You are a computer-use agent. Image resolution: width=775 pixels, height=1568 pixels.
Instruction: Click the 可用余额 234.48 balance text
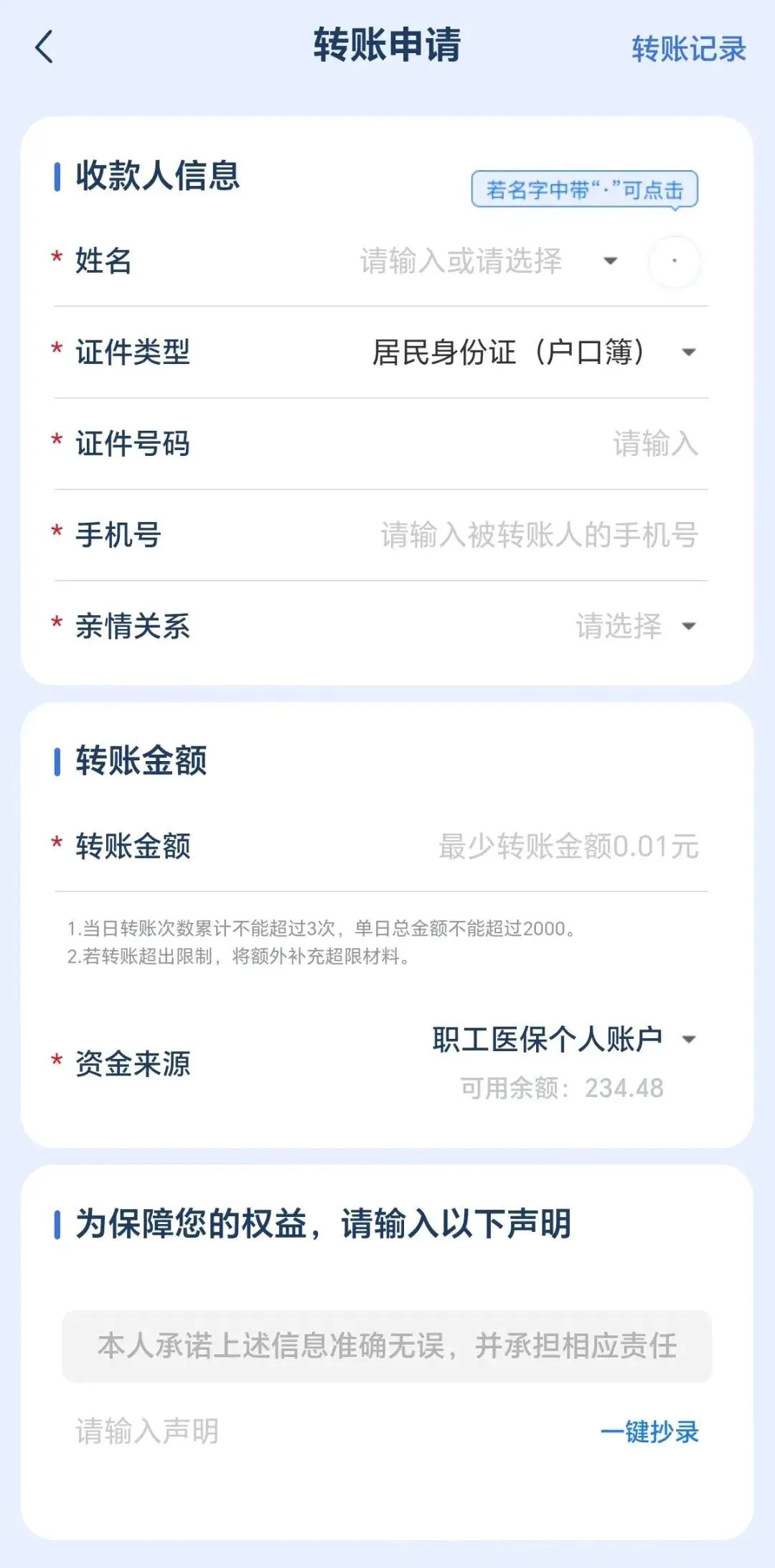(565, 1086)
